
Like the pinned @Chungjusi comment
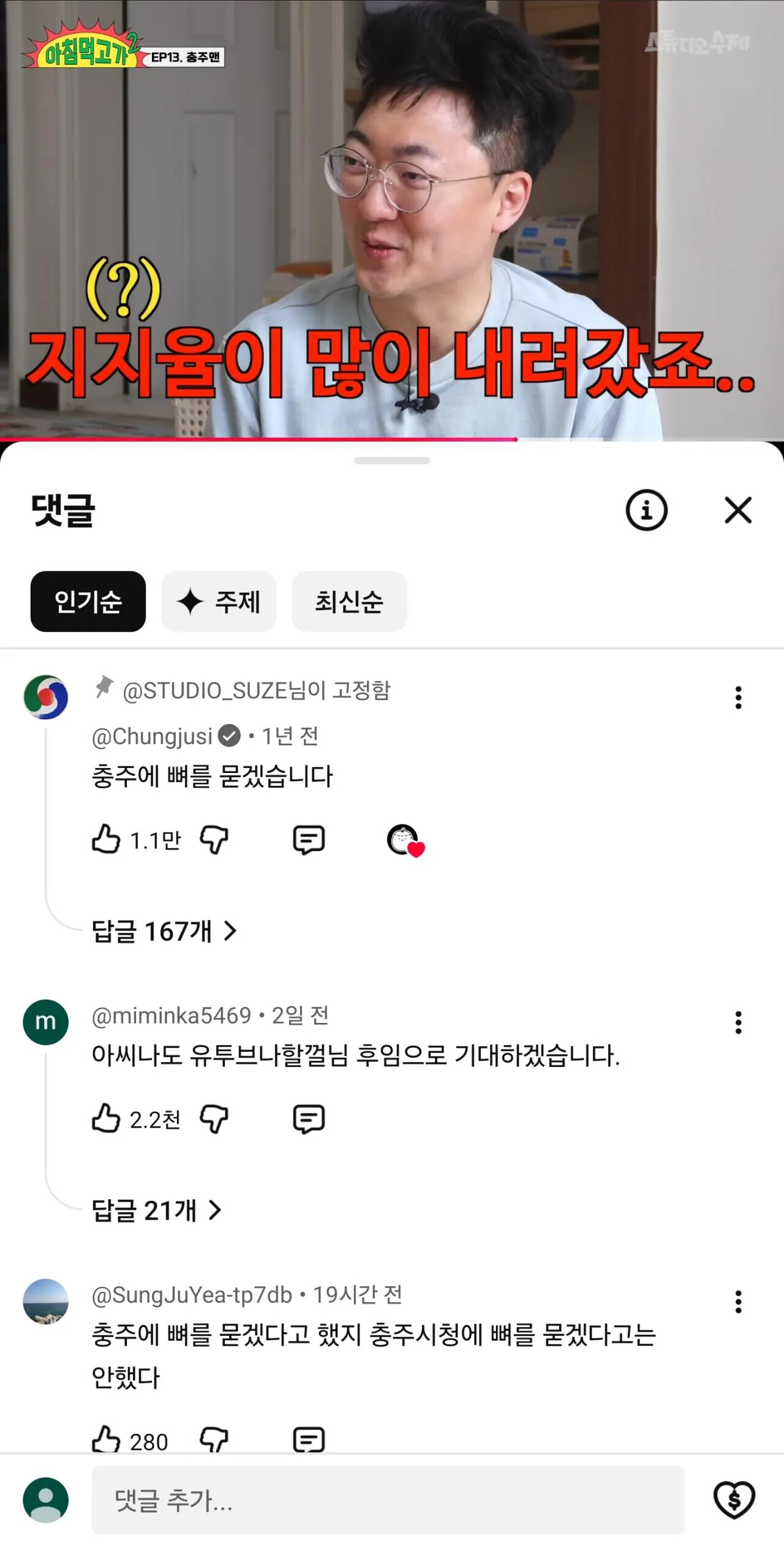pos(106,839)
